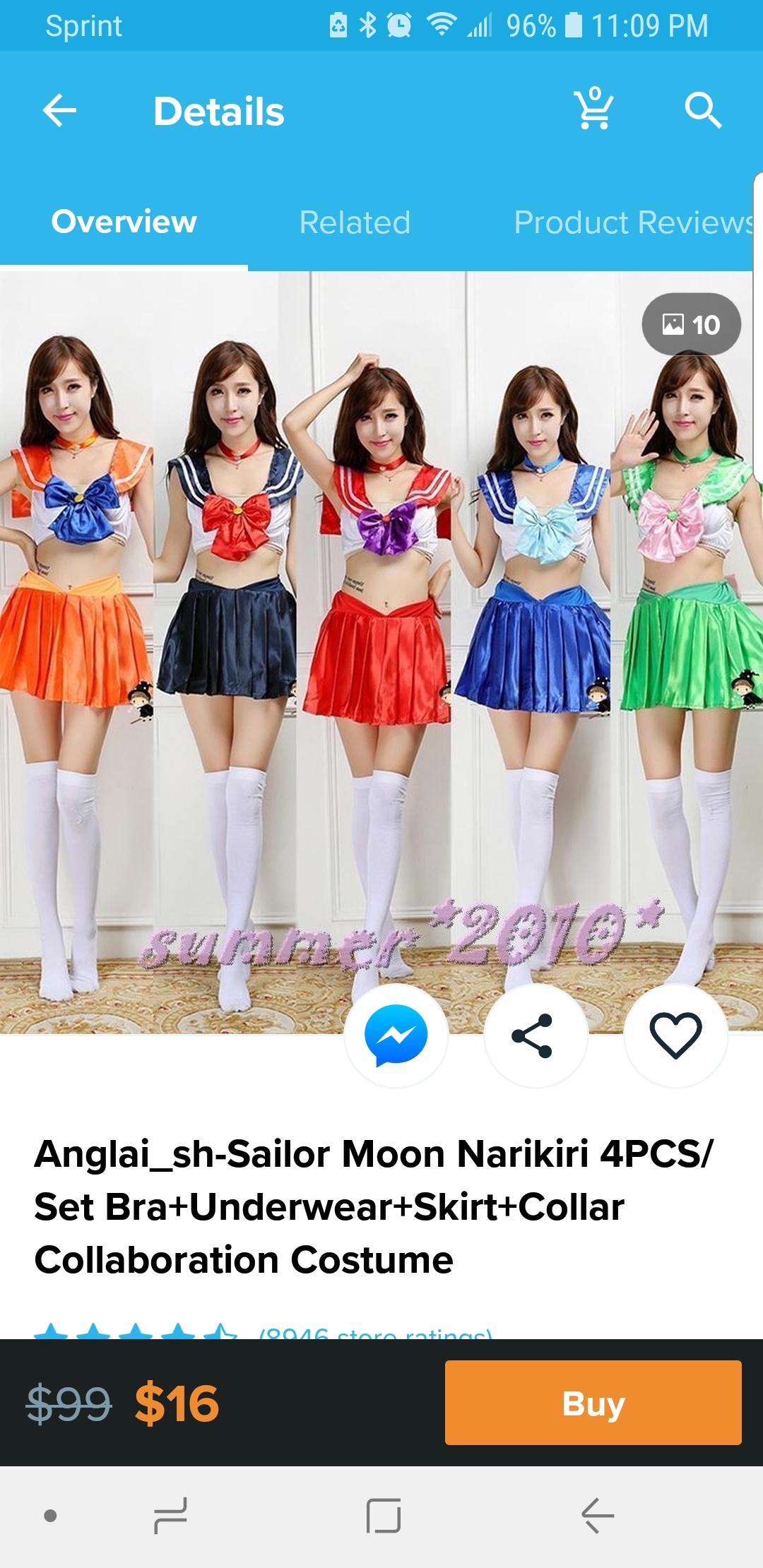
Task: Share the product via Messenger
Action: [396, 1035]
